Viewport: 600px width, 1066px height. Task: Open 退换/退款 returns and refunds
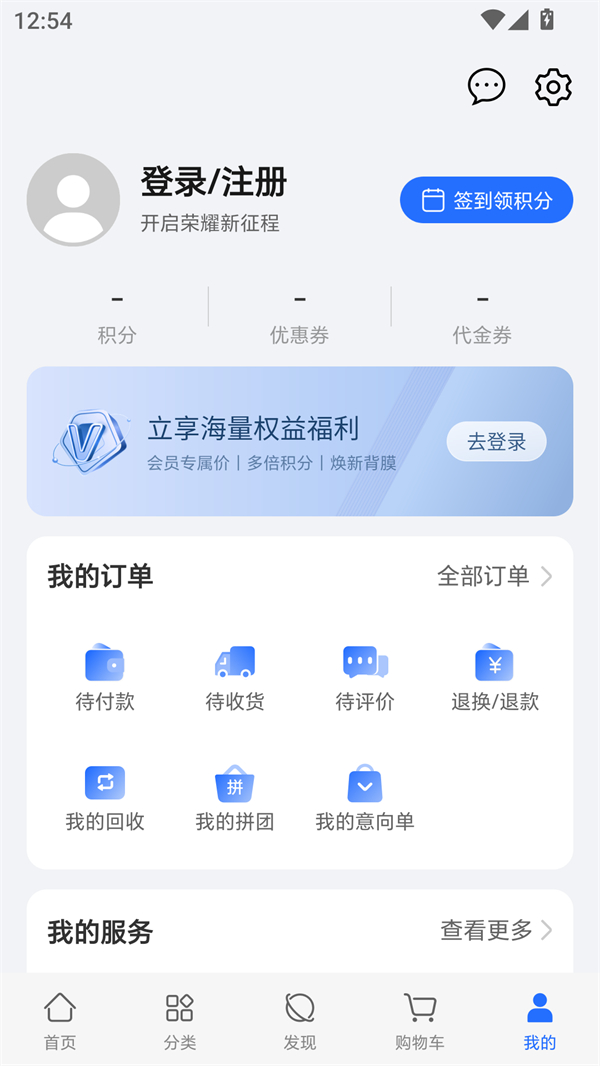click(x=495, y=678)
